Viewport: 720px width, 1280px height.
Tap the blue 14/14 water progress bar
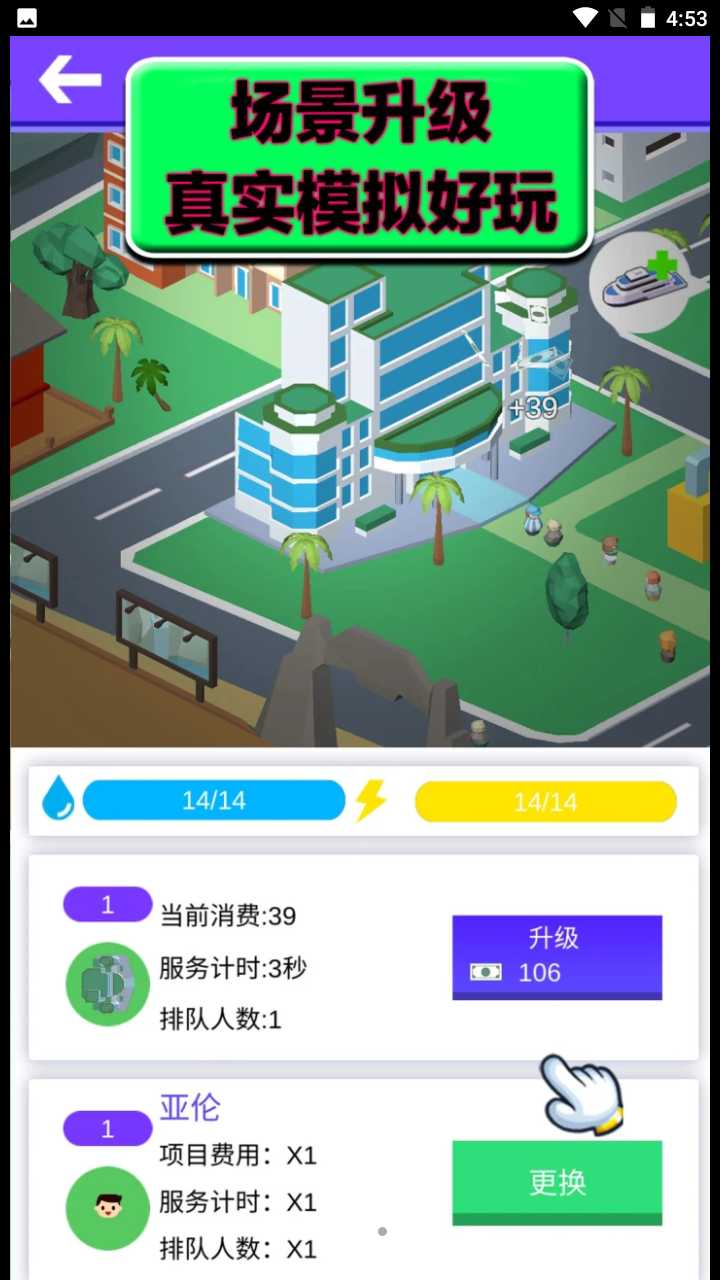(x=215, y=800)
